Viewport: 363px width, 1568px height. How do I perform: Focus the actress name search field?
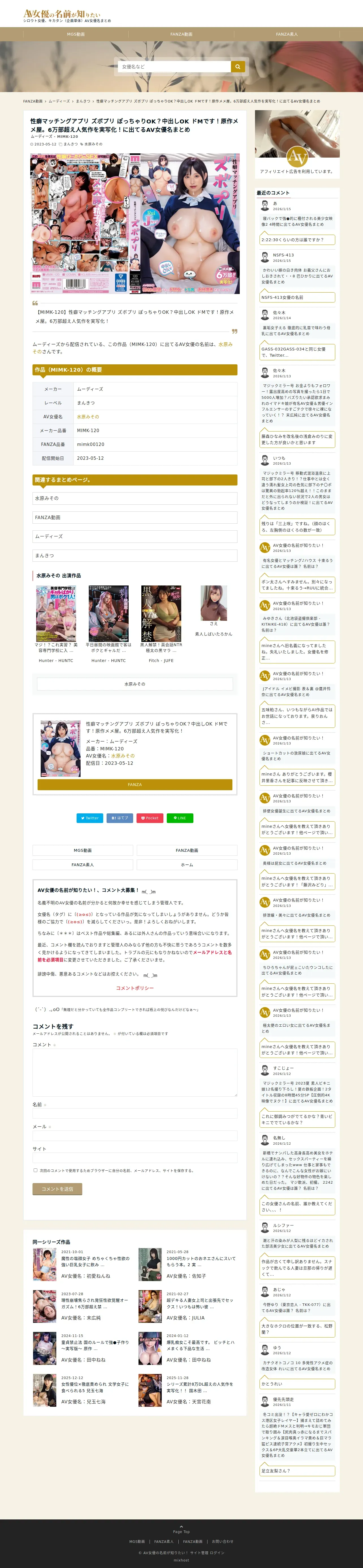tap(174, 66)
